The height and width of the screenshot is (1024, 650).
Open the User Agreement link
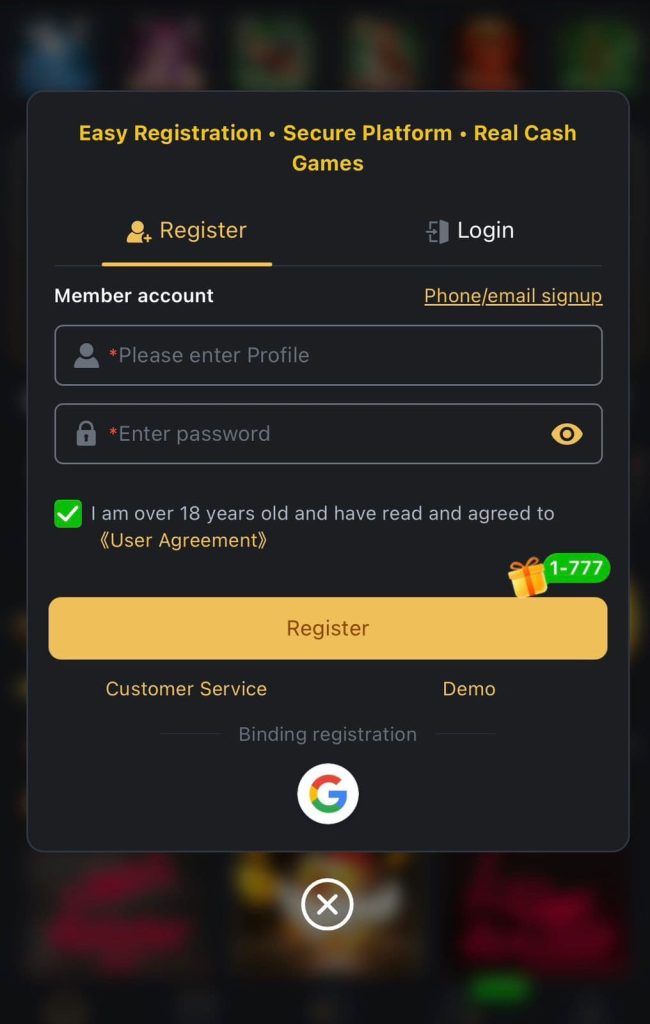183,541
